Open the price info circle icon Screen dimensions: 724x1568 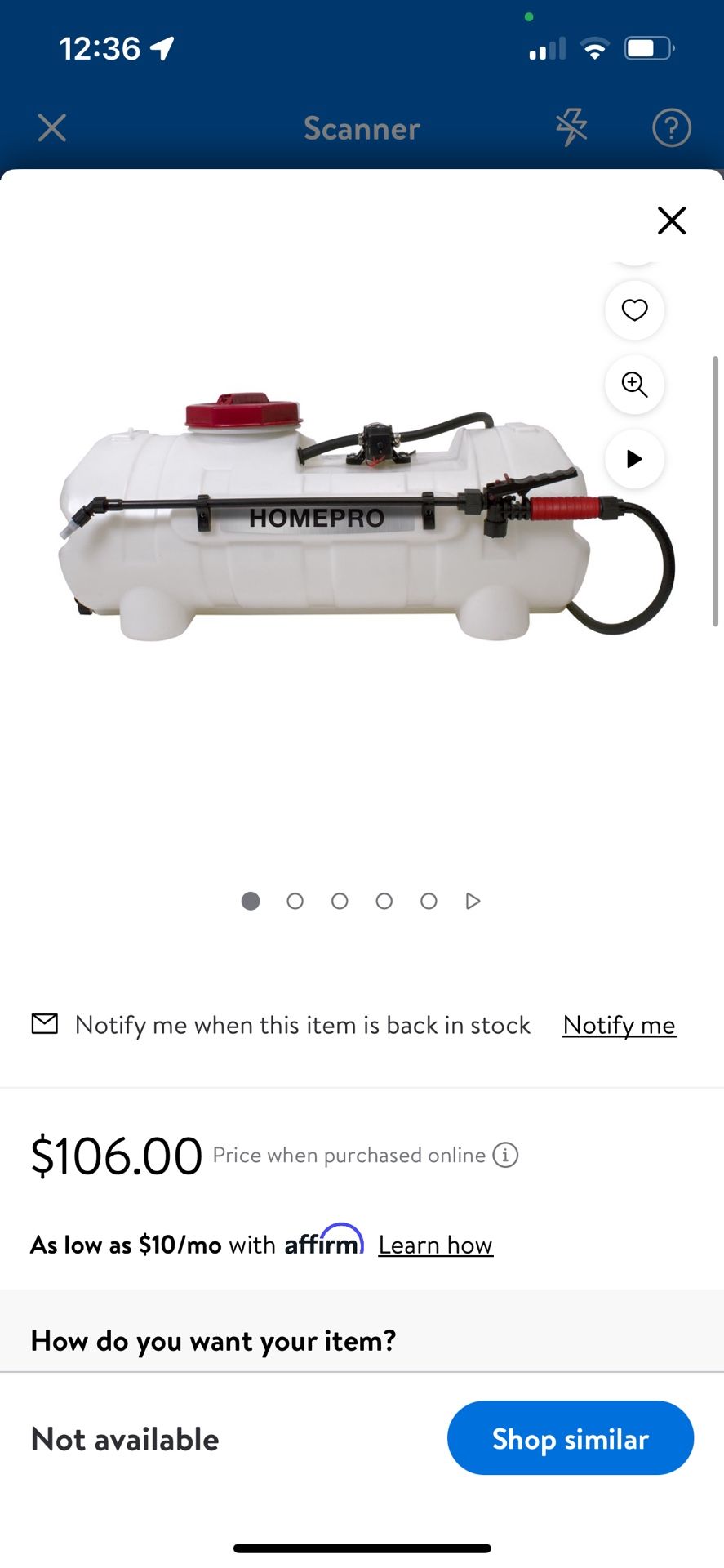coord(506,1155)
